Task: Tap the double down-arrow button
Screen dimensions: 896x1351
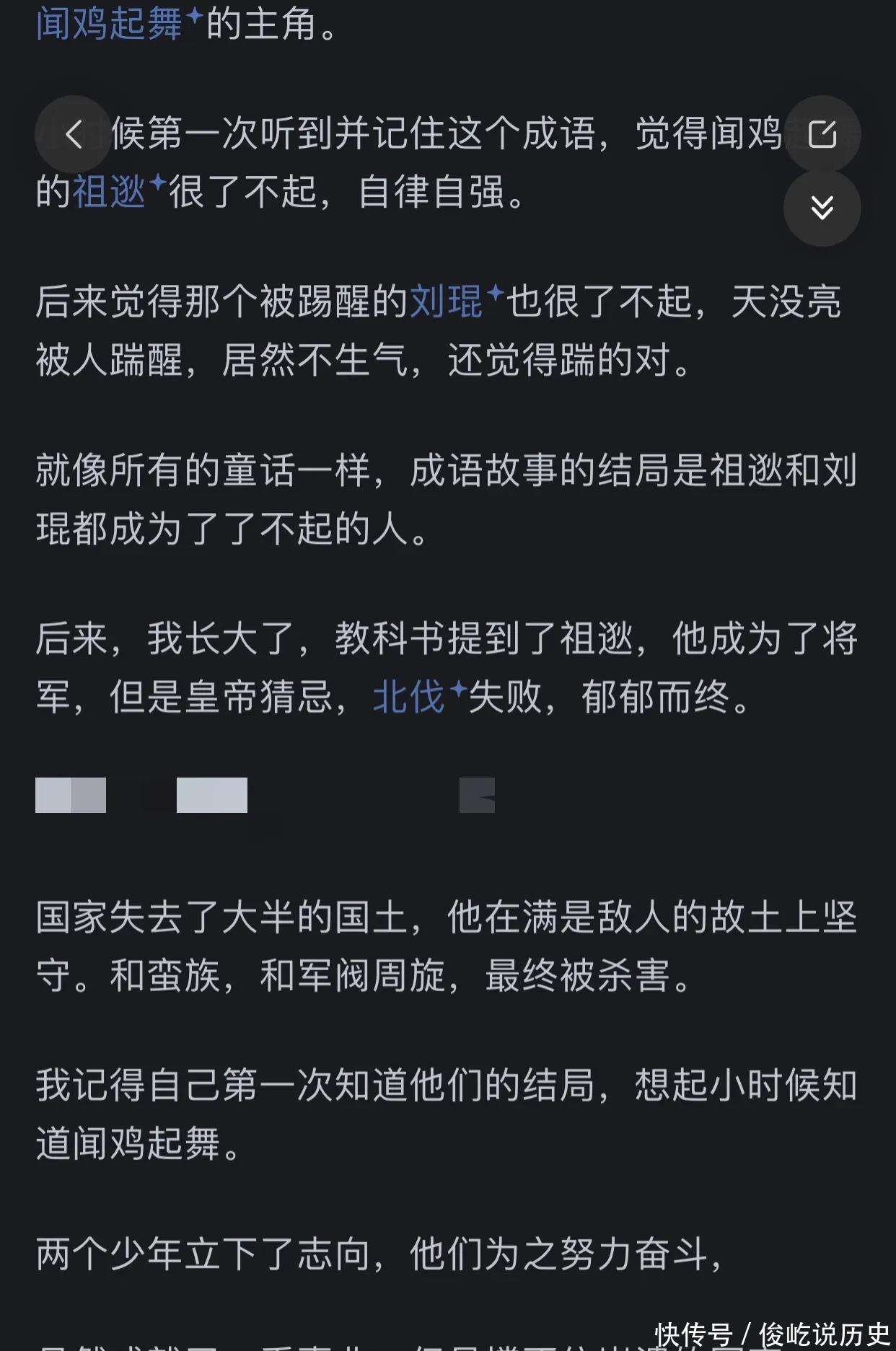Action: click(x=822, y=208)
